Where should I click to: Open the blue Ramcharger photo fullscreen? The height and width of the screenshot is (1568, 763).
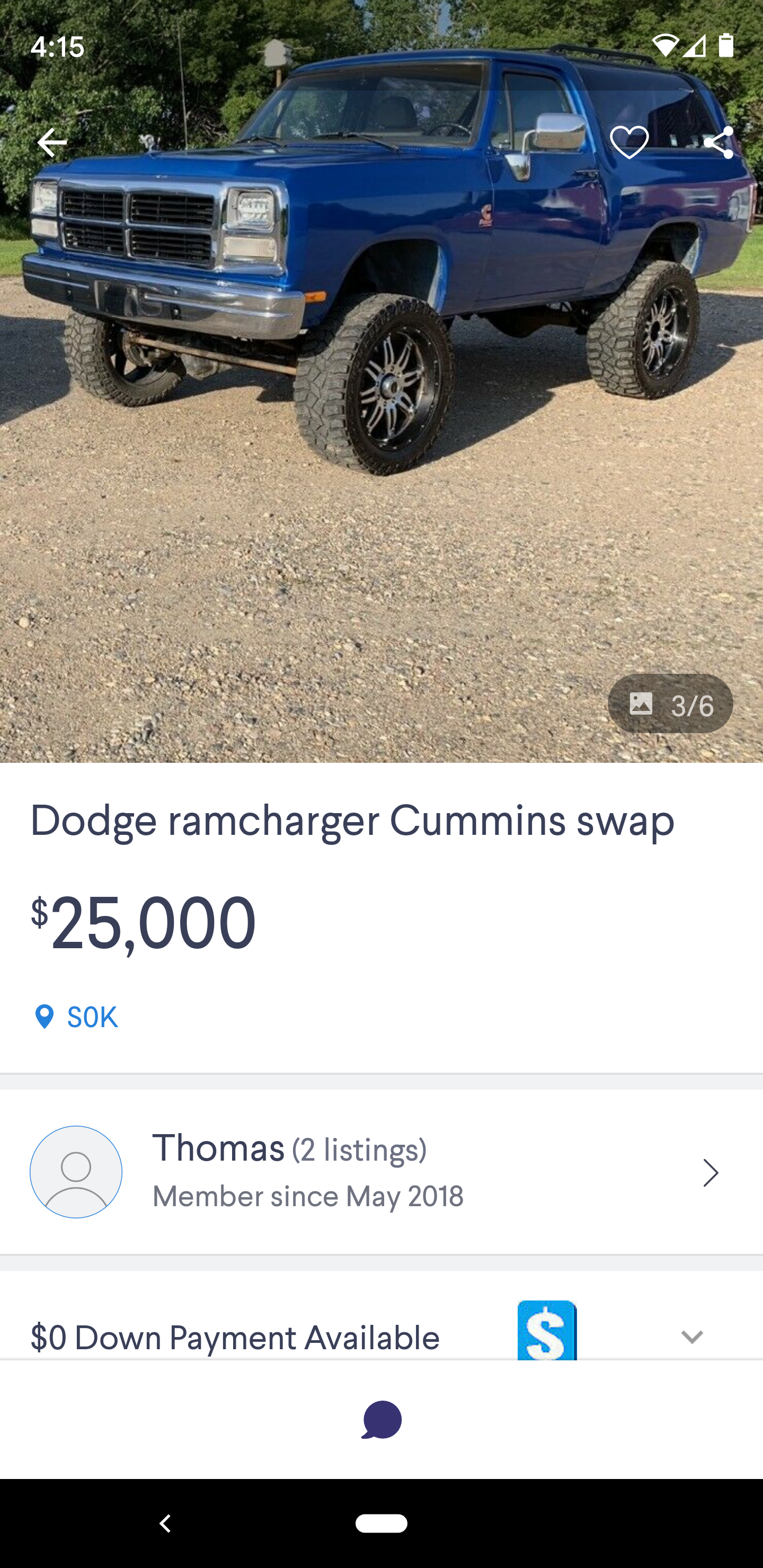(x=381, y=426)
